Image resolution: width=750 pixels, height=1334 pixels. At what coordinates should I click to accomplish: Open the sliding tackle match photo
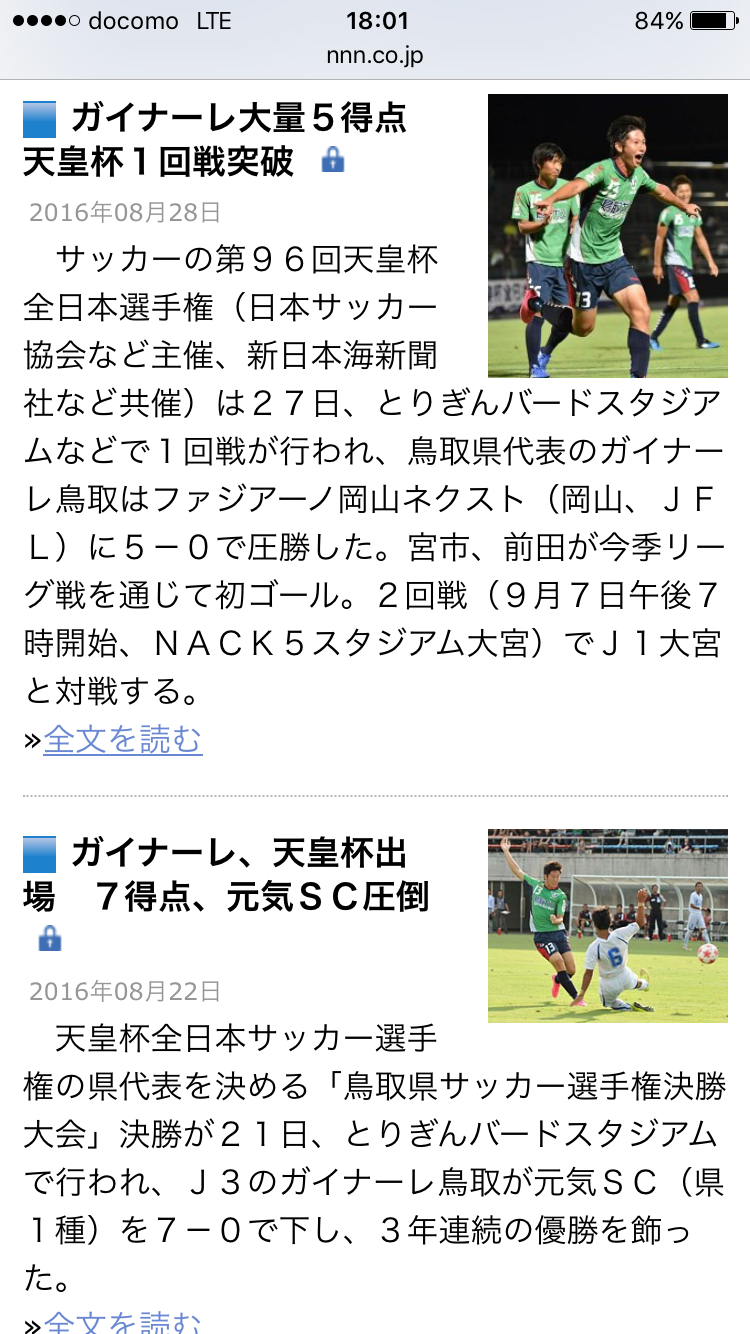tap(607, 925)
